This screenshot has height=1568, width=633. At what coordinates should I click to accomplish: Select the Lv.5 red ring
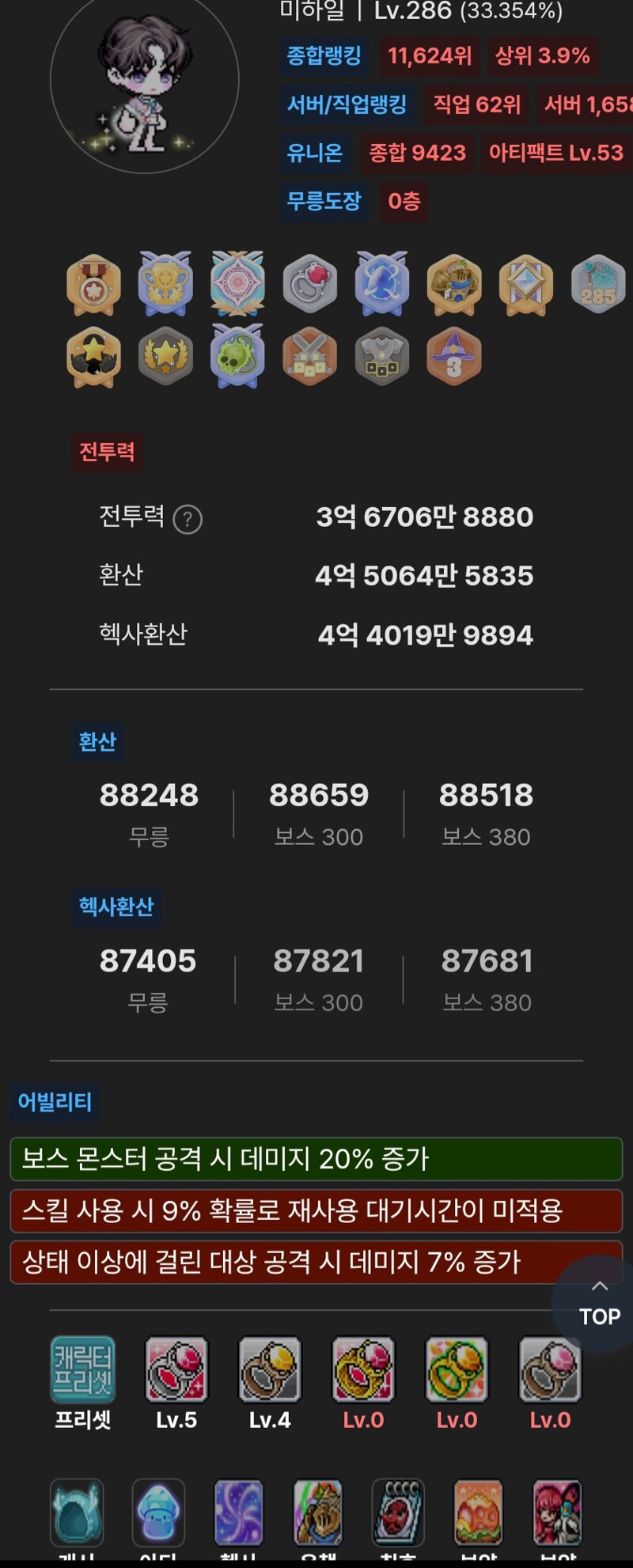coord(176,1371)
